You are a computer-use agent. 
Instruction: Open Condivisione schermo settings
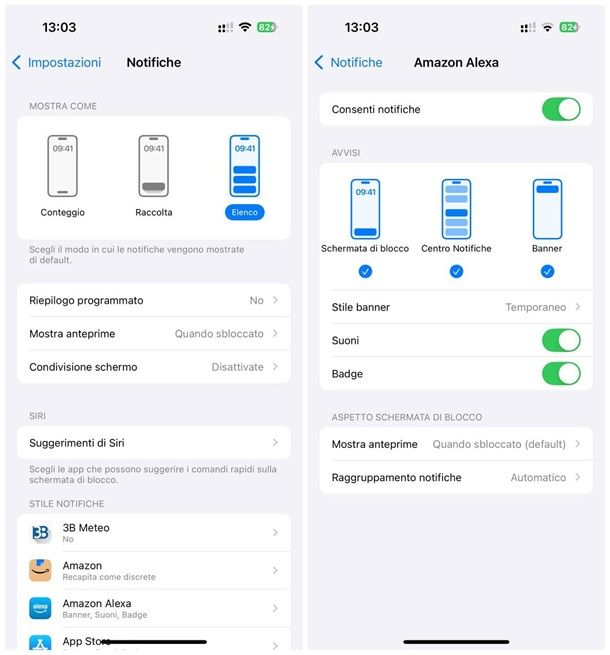click(154, 367)
